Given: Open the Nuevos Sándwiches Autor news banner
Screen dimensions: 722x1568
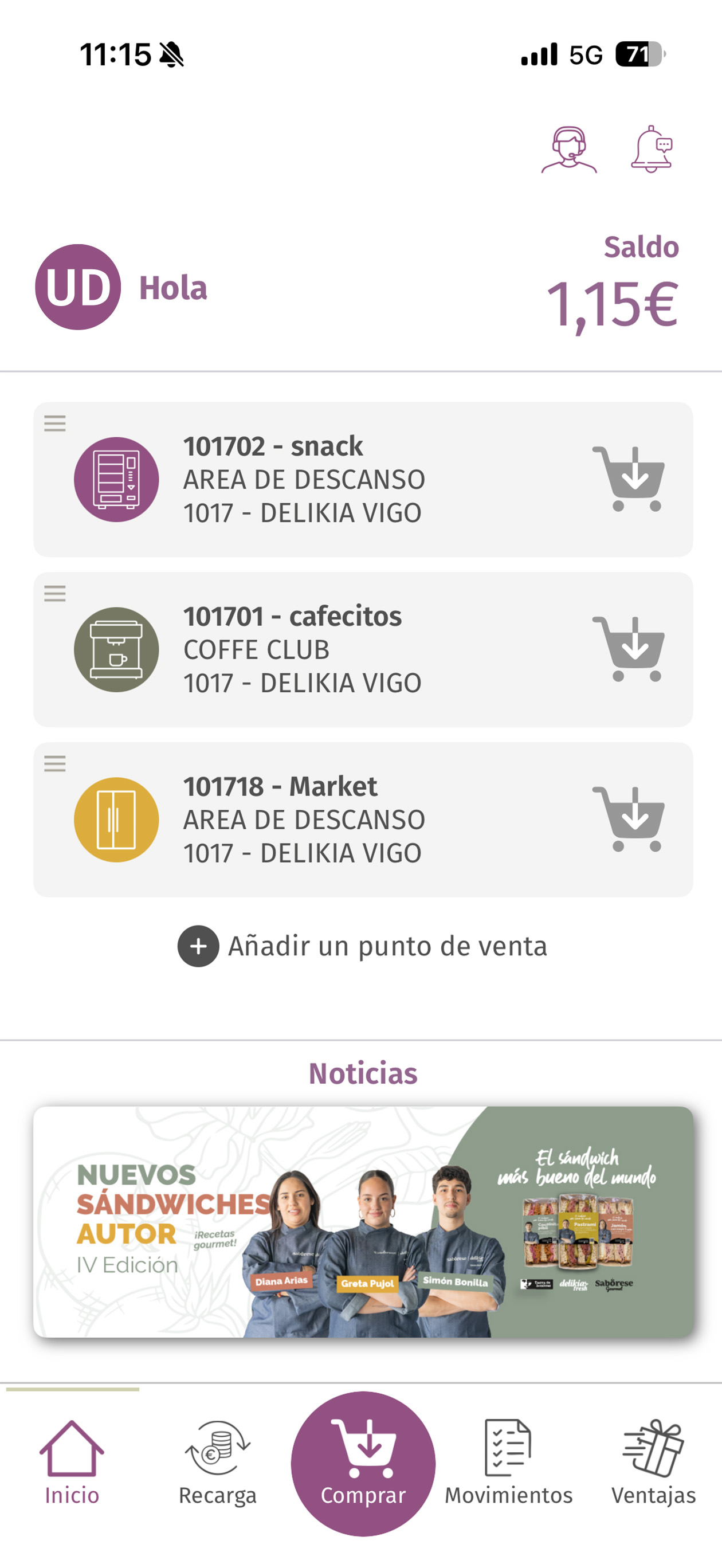Looking at the screenshot, I should (x=363, y=1222).
